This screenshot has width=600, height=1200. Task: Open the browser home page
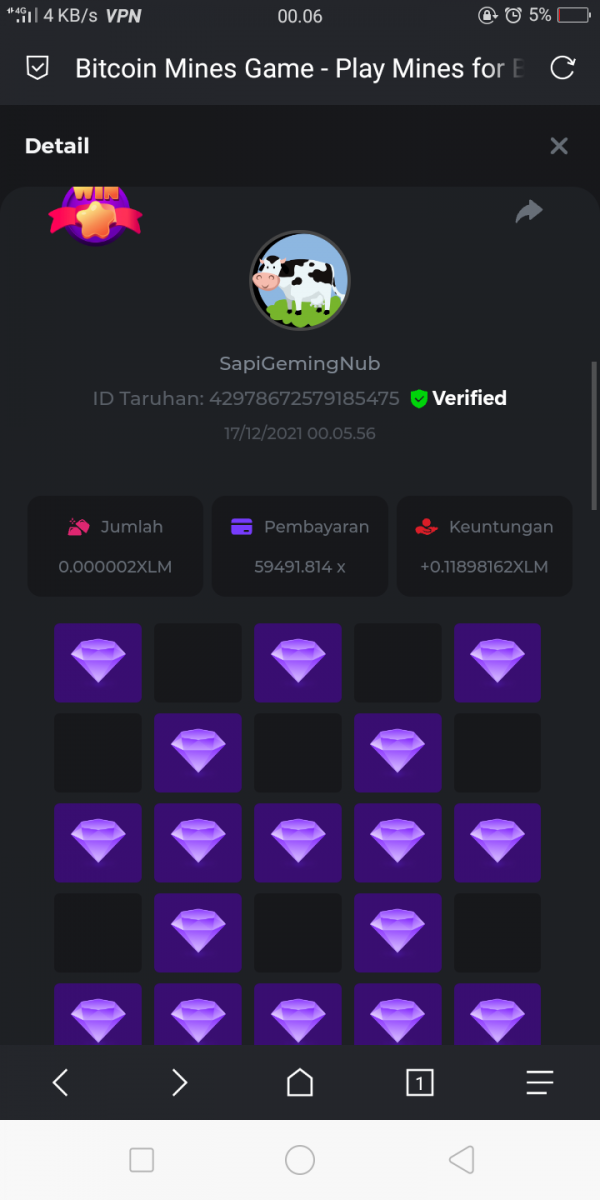coord(300,1082)
